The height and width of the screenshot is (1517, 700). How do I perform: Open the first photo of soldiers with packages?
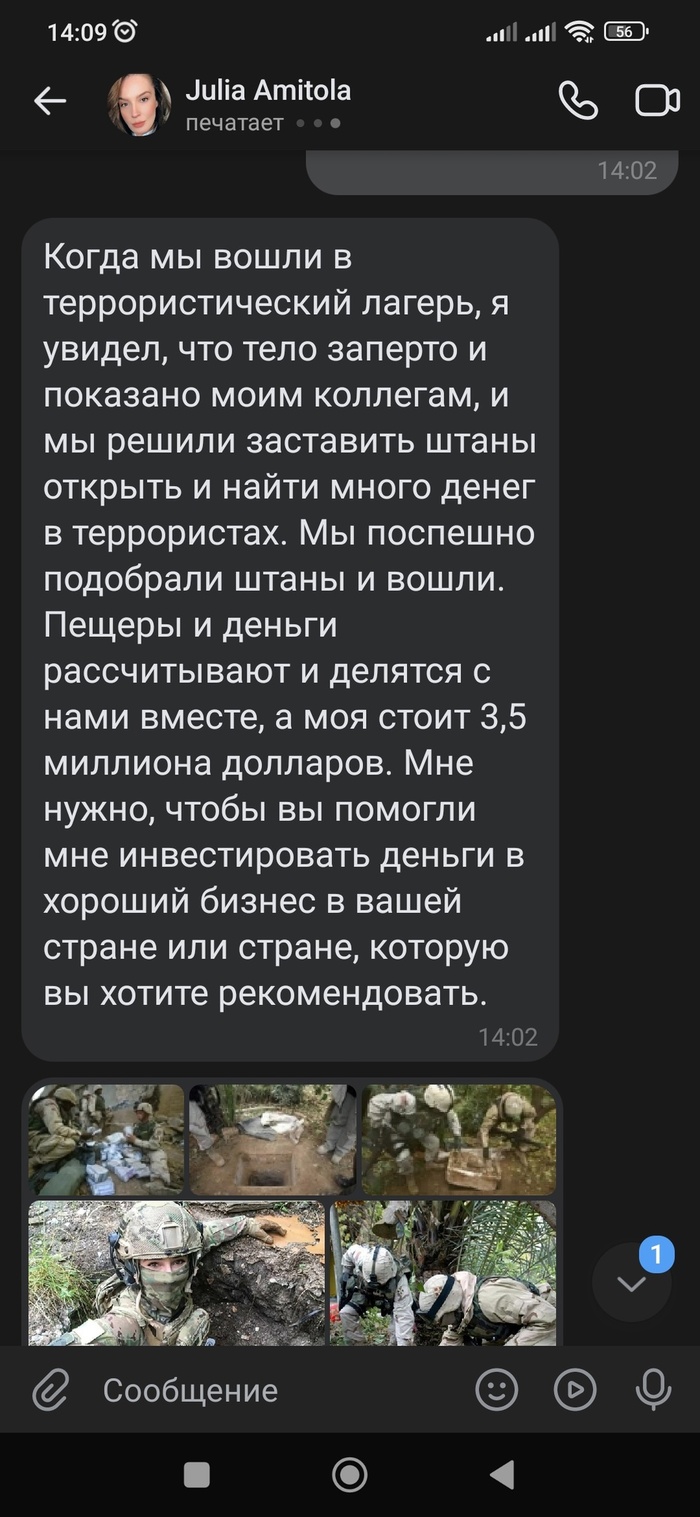pyautogui.click(x=106, y=1140)
